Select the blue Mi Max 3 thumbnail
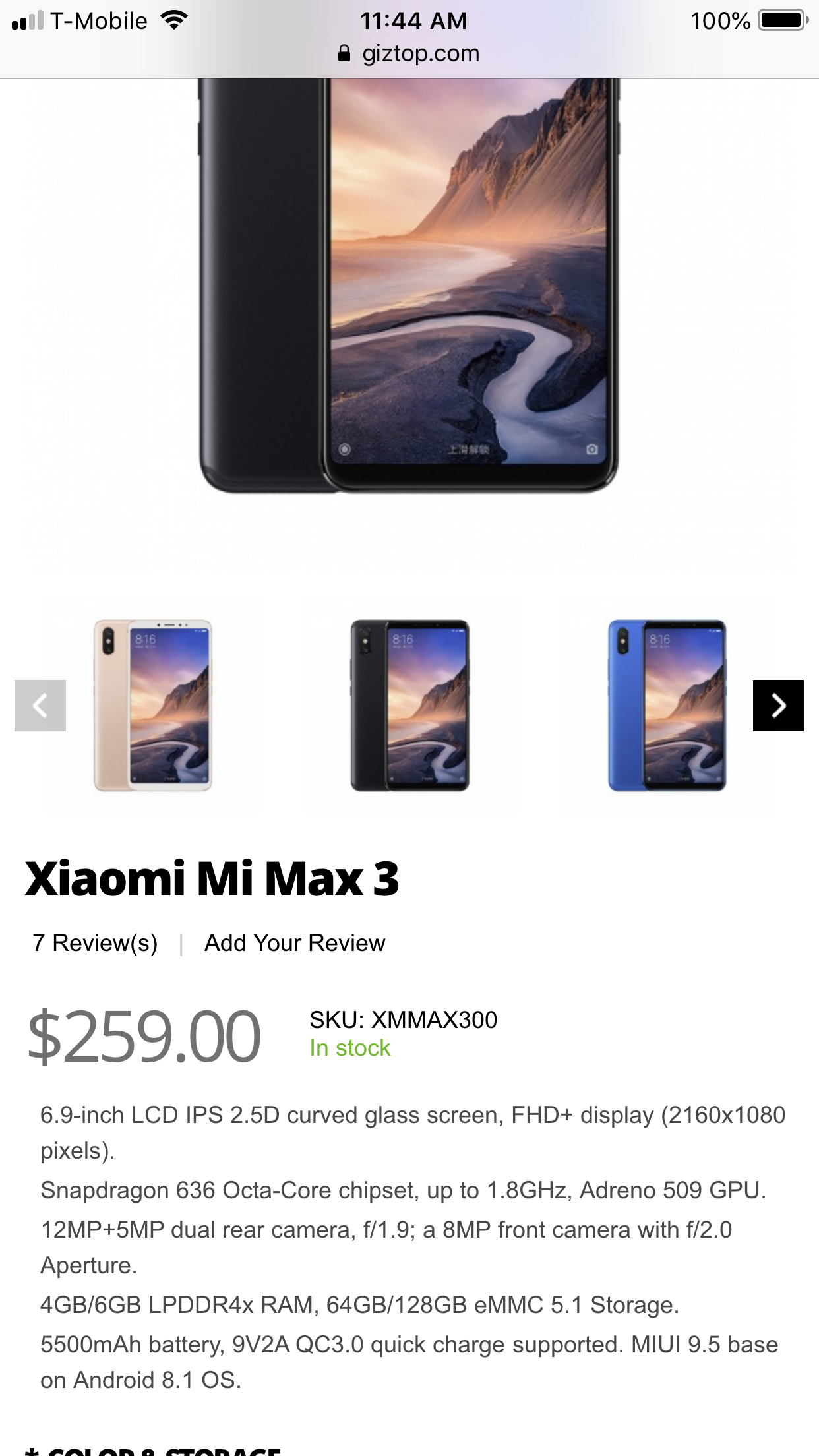 (x=667, y=705)
